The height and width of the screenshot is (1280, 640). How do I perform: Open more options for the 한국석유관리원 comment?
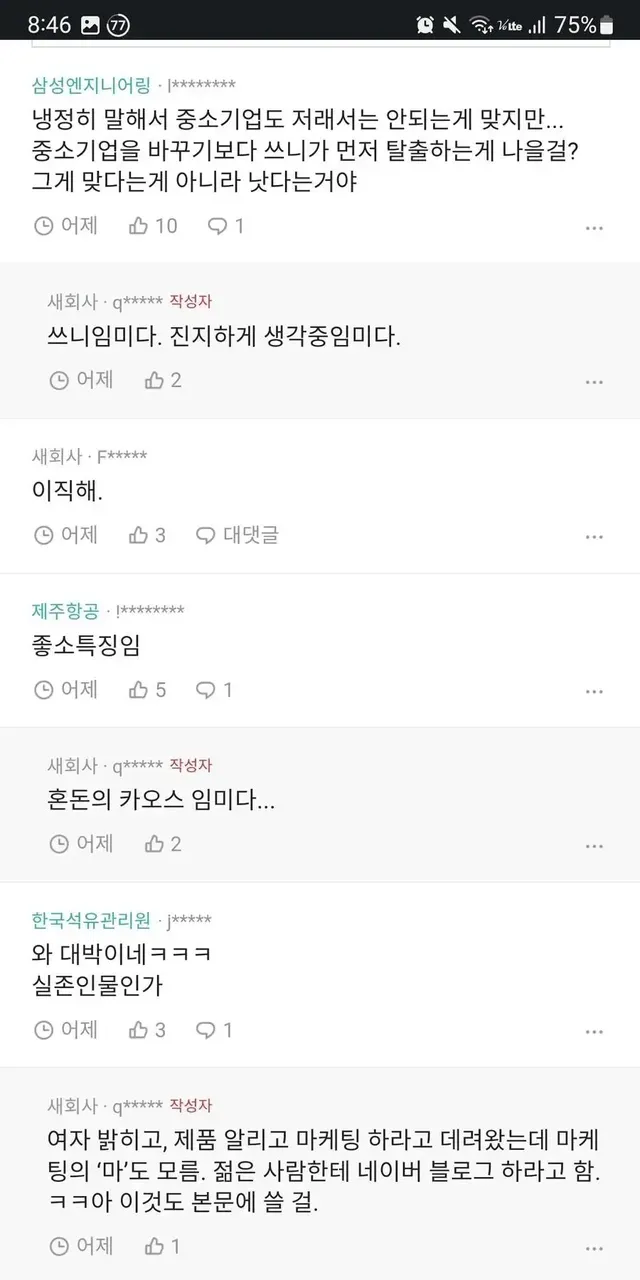pyautogui.click(x=594, y=1031)
